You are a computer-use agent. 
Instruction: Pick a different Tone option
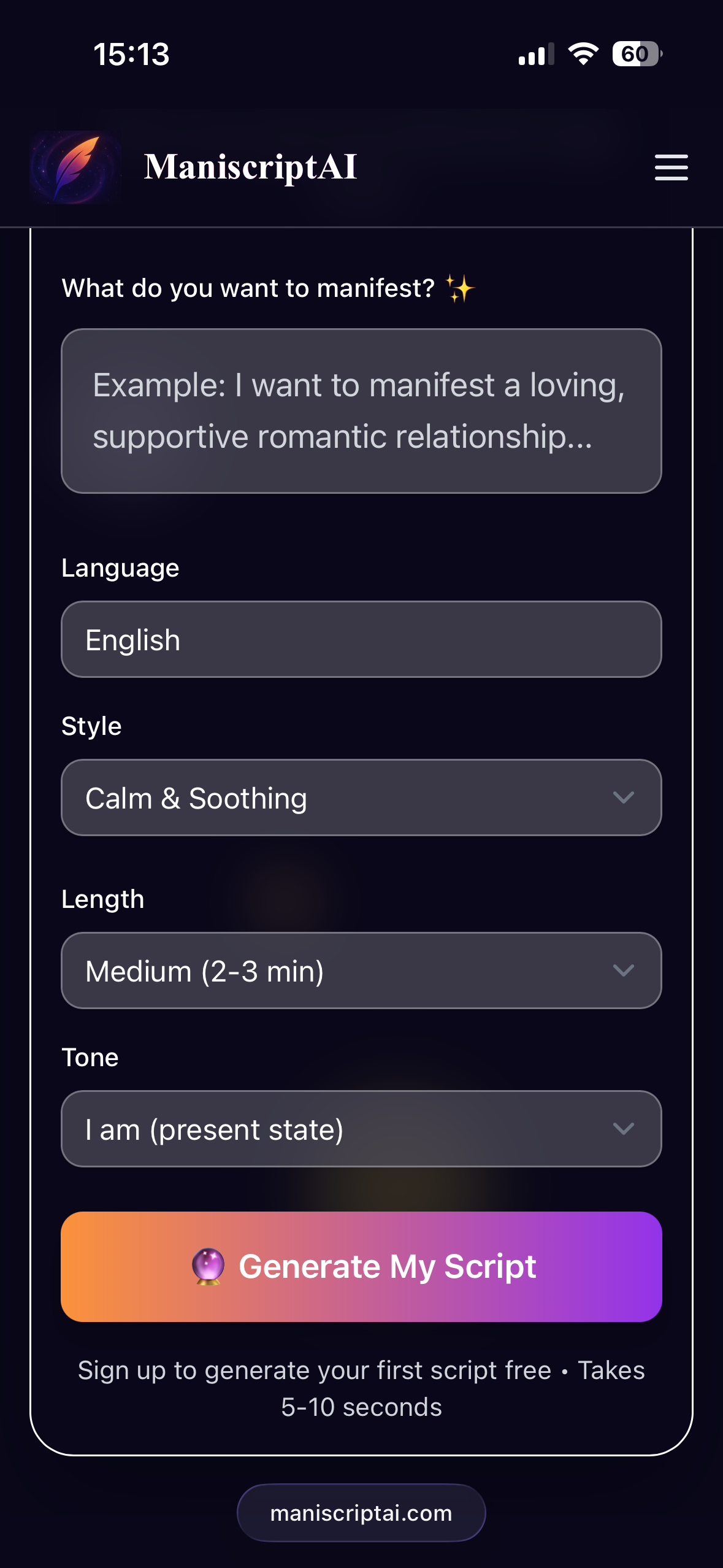click(x=361, y=1129)
